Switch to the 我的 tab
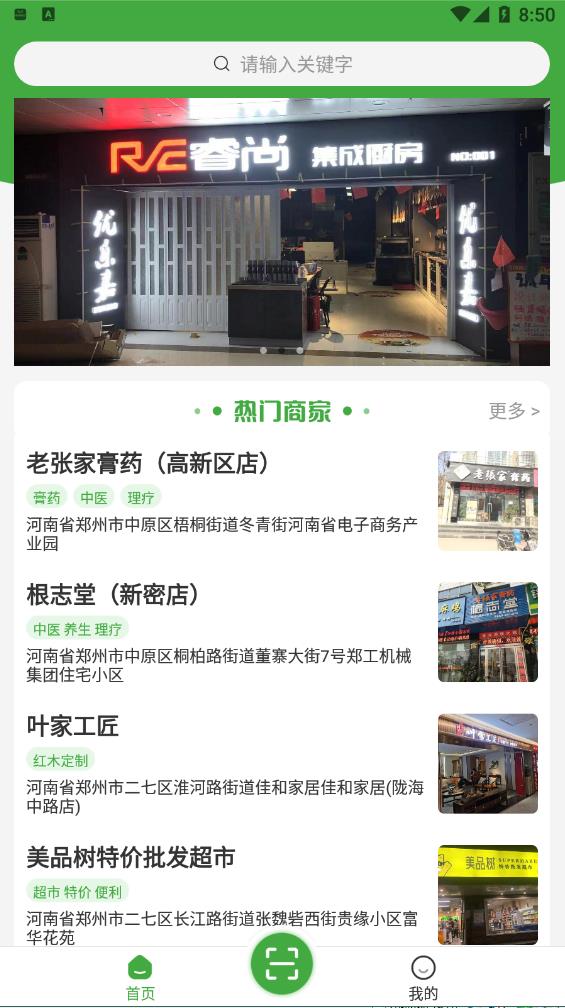Image resolution: width=565 pixels, height=1008 pixels. coord(423,978)
